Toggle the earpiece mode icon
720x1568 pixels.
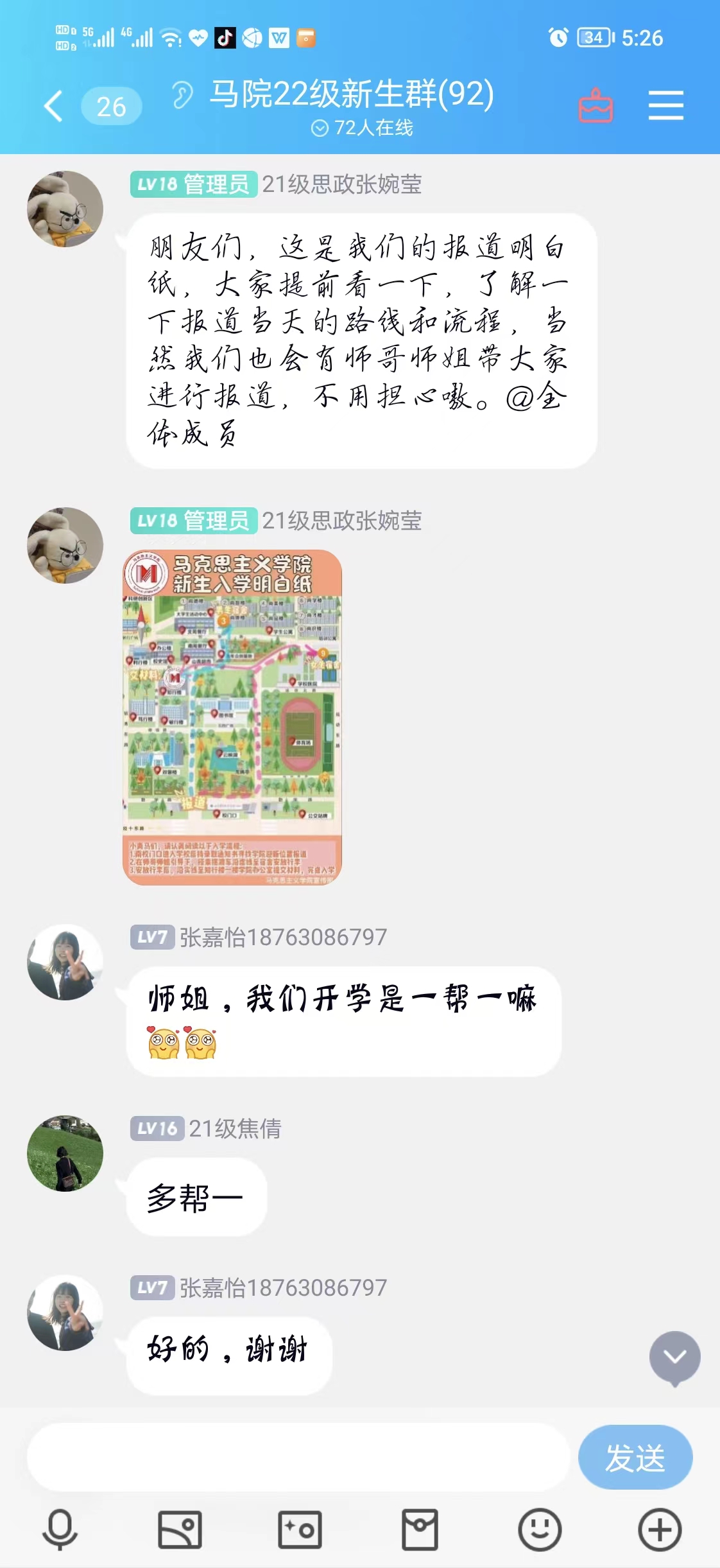pos(182,96)
